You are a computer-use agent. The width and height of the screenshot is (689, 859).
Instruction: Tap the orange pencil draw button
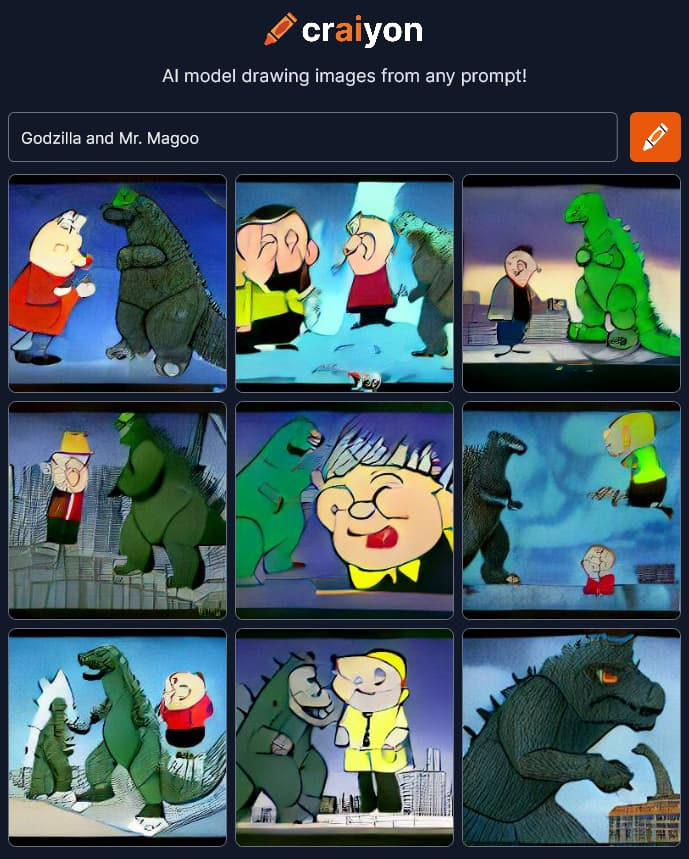(655, 137)
